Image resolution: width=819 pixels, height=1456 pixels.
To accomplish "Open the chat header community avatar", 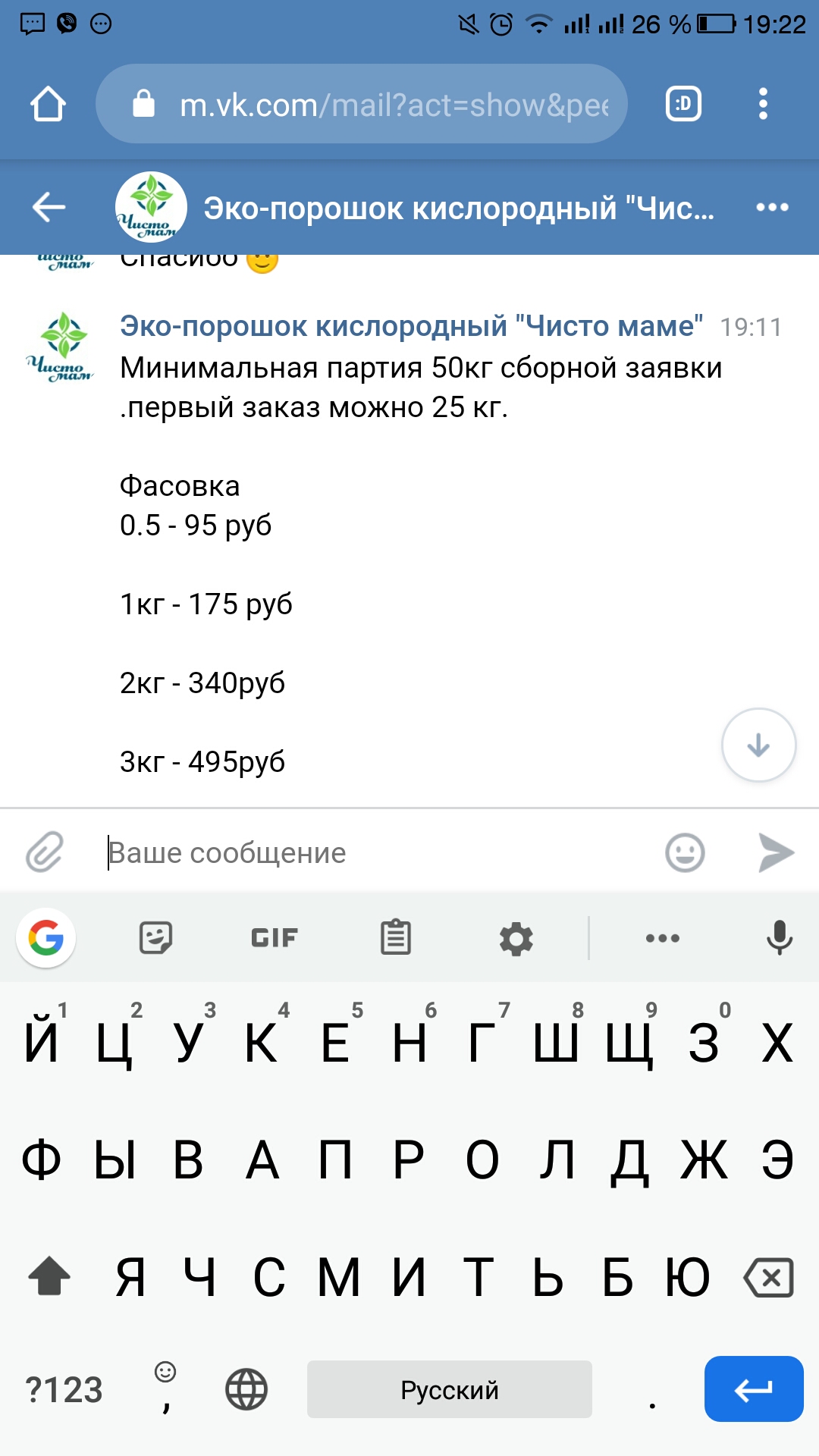I will [x=151, y=207].
